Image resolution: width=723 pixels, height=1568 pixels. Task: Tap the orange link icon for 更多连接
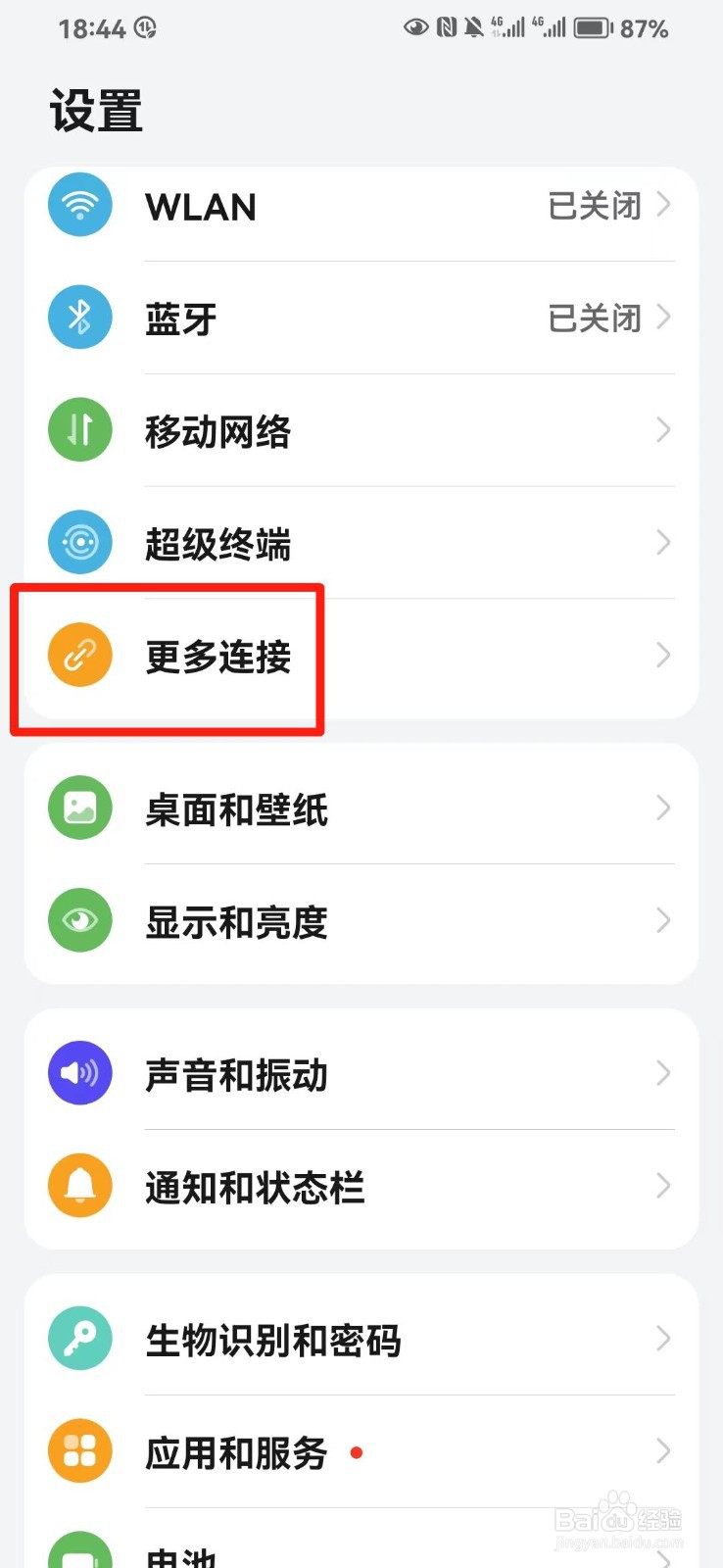[x=79, y=654]
